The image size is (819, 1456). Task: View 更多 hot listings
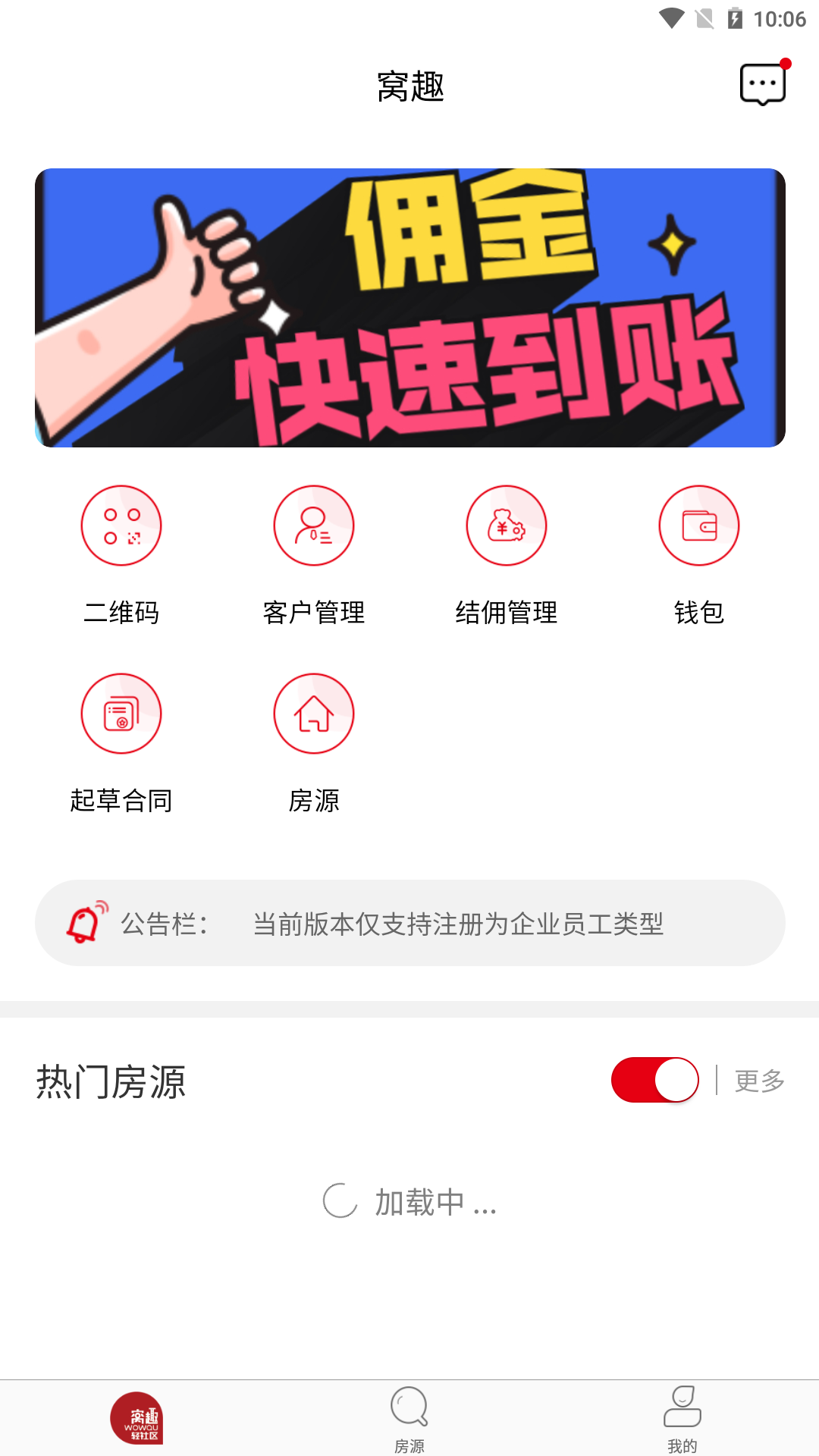coord(759,1081)
